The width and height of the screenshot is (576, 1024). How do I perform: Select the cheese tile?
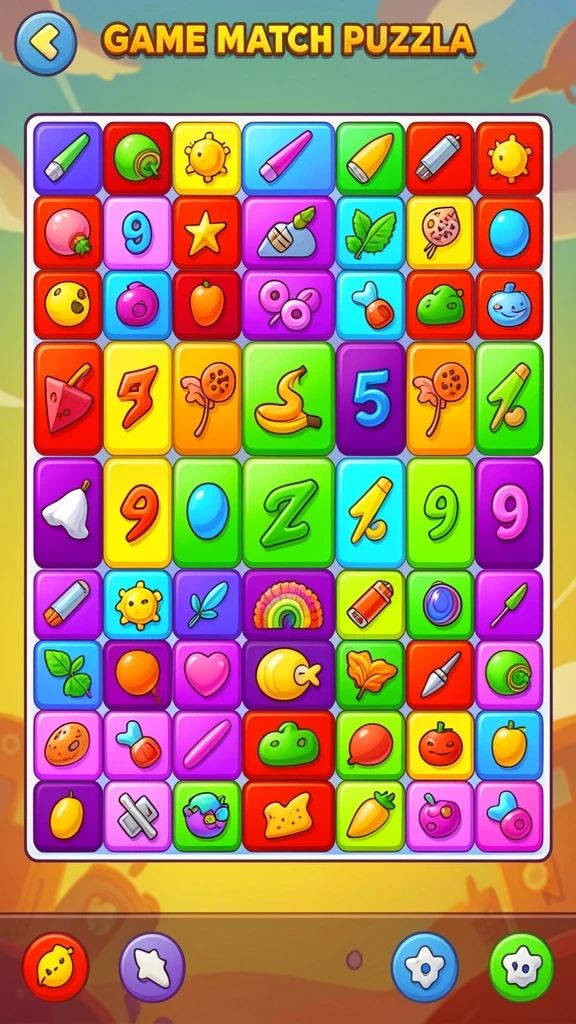288,816
